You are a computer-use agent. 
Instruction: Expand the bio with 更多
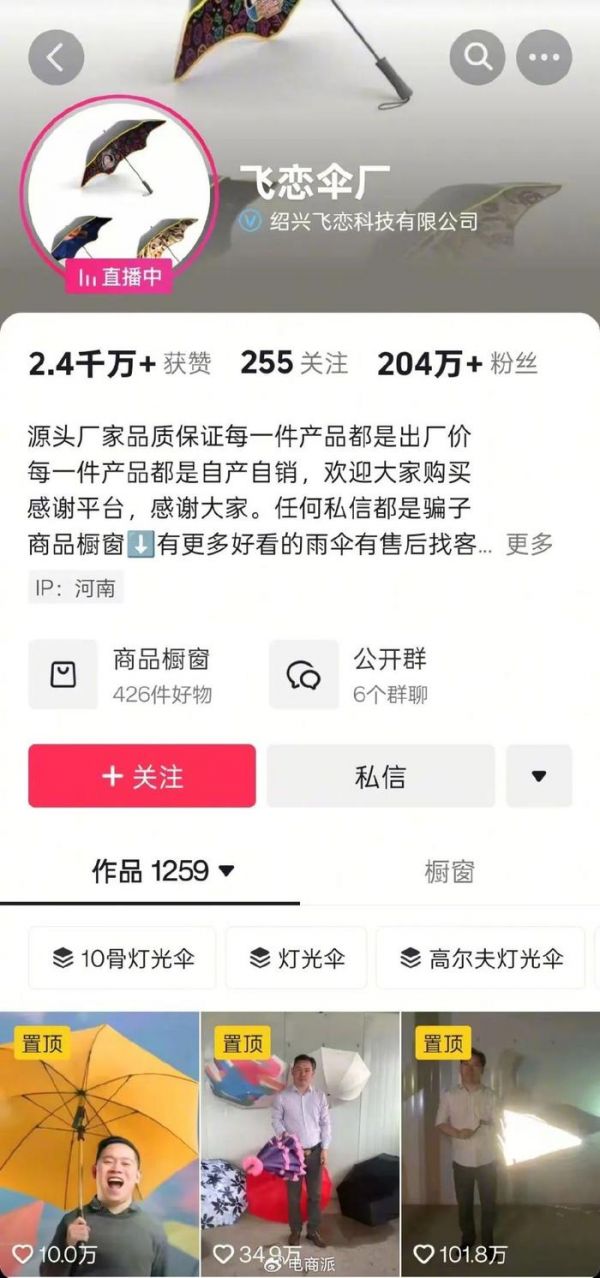coord(529,544)
